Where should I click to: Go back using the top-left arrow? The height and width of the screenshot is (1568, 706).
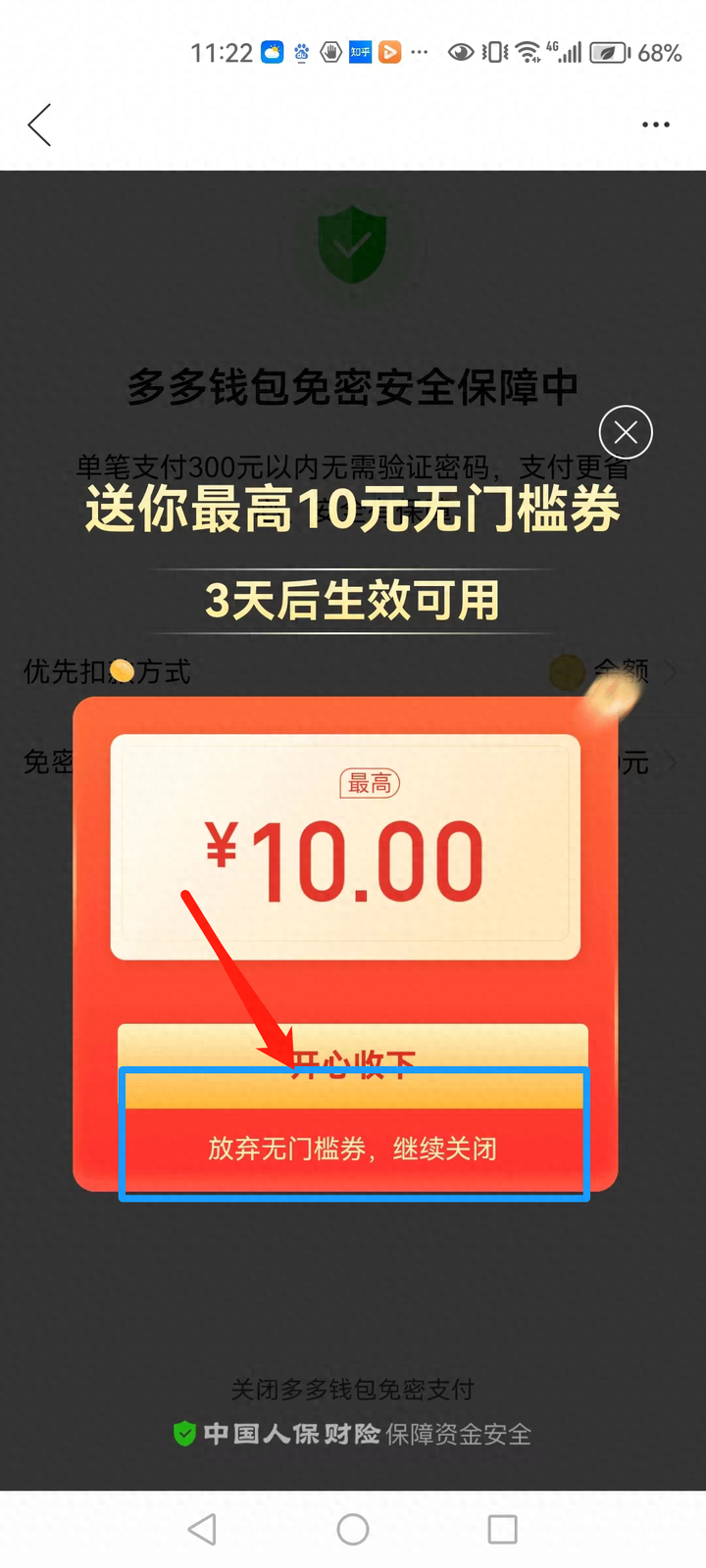(x=39, y=125)
